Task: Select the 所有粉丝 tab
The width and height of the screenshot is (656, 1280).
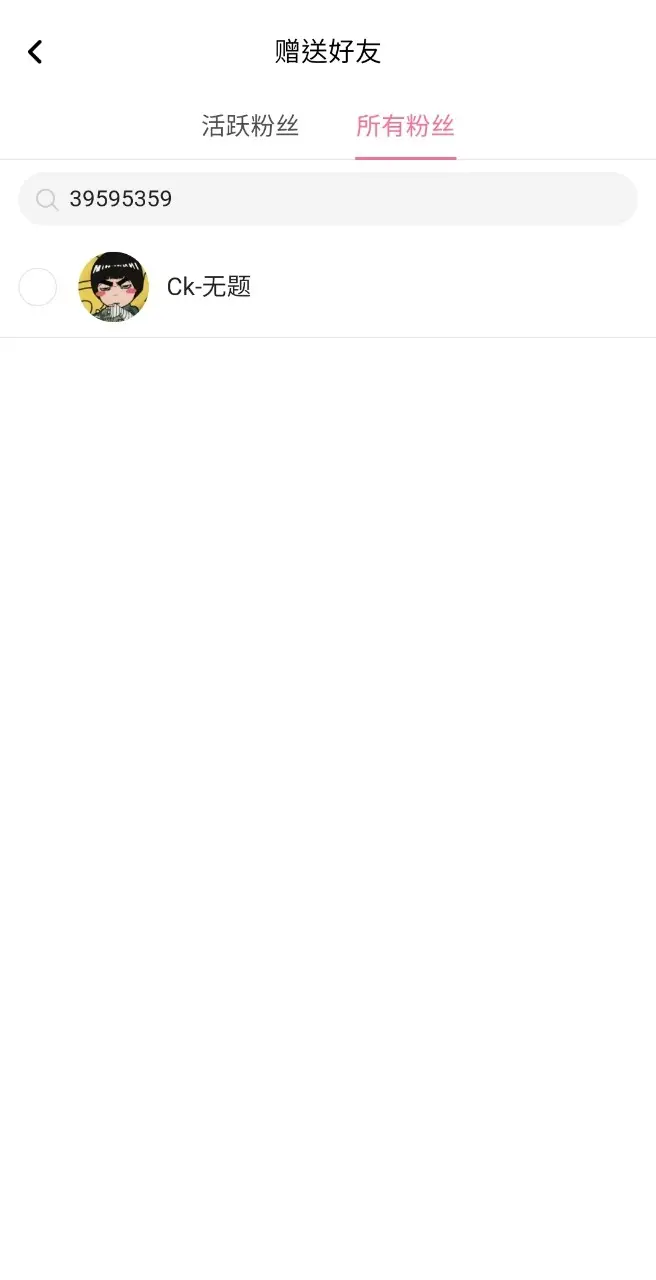Action: coord(405,126)
